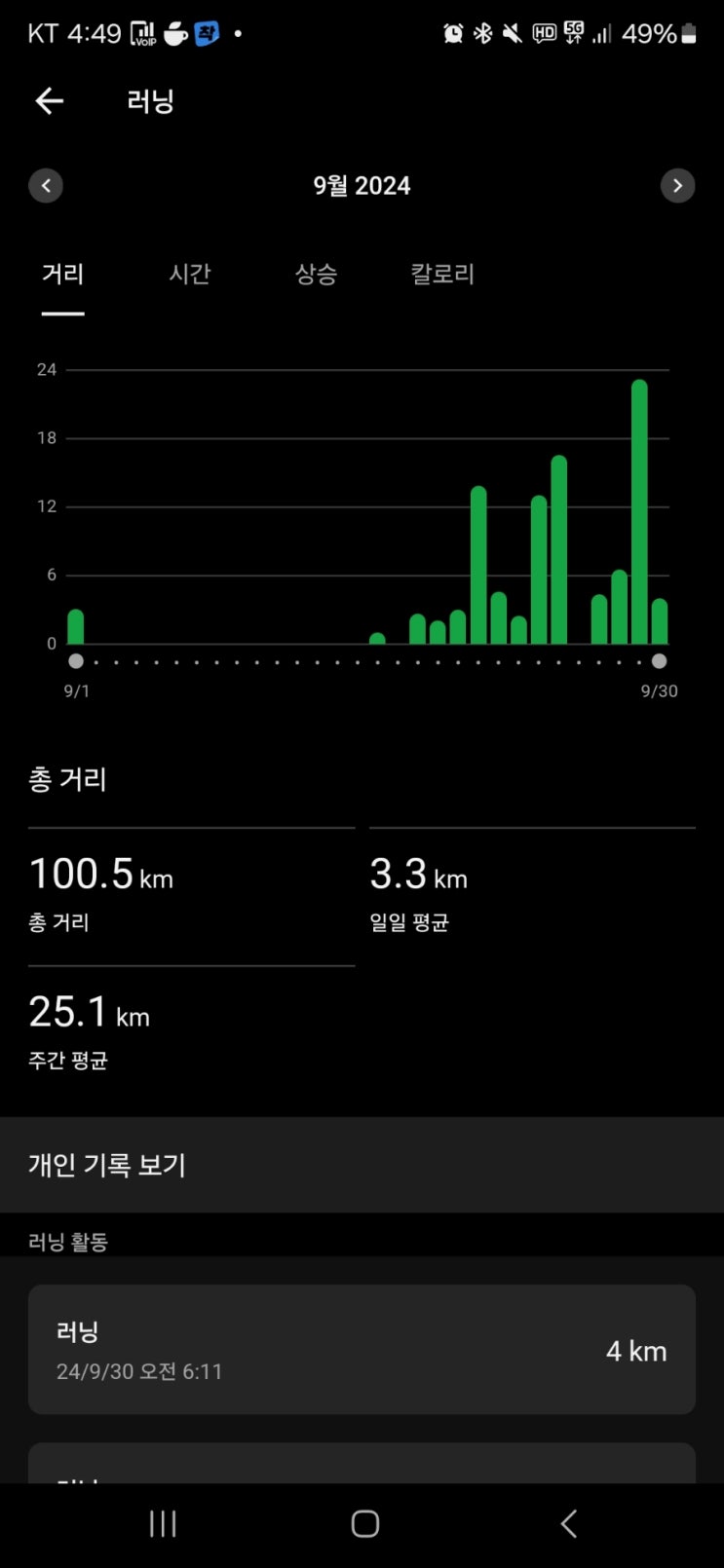Switch to the 상승 tab
The height and width of the screenshot is (1568, 724).
tap(316, 275)
